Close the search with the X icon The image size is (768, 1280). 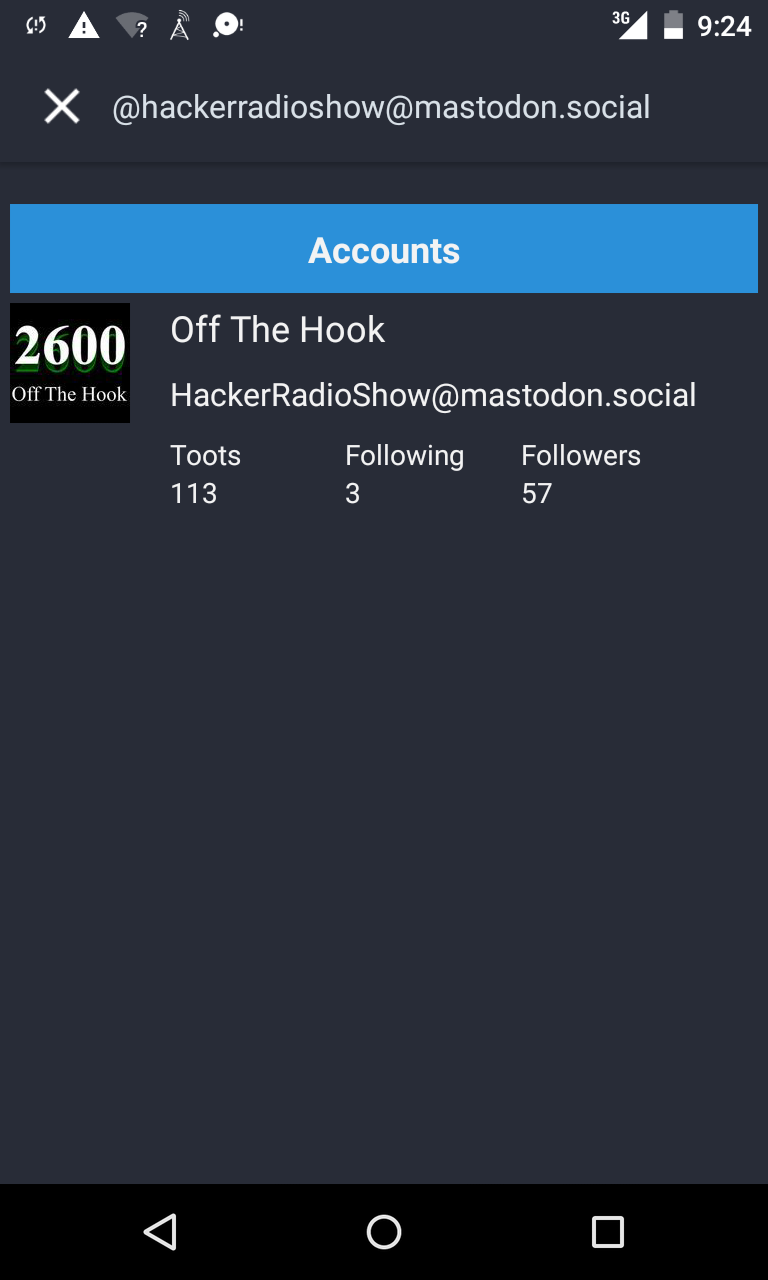(62, 107)
